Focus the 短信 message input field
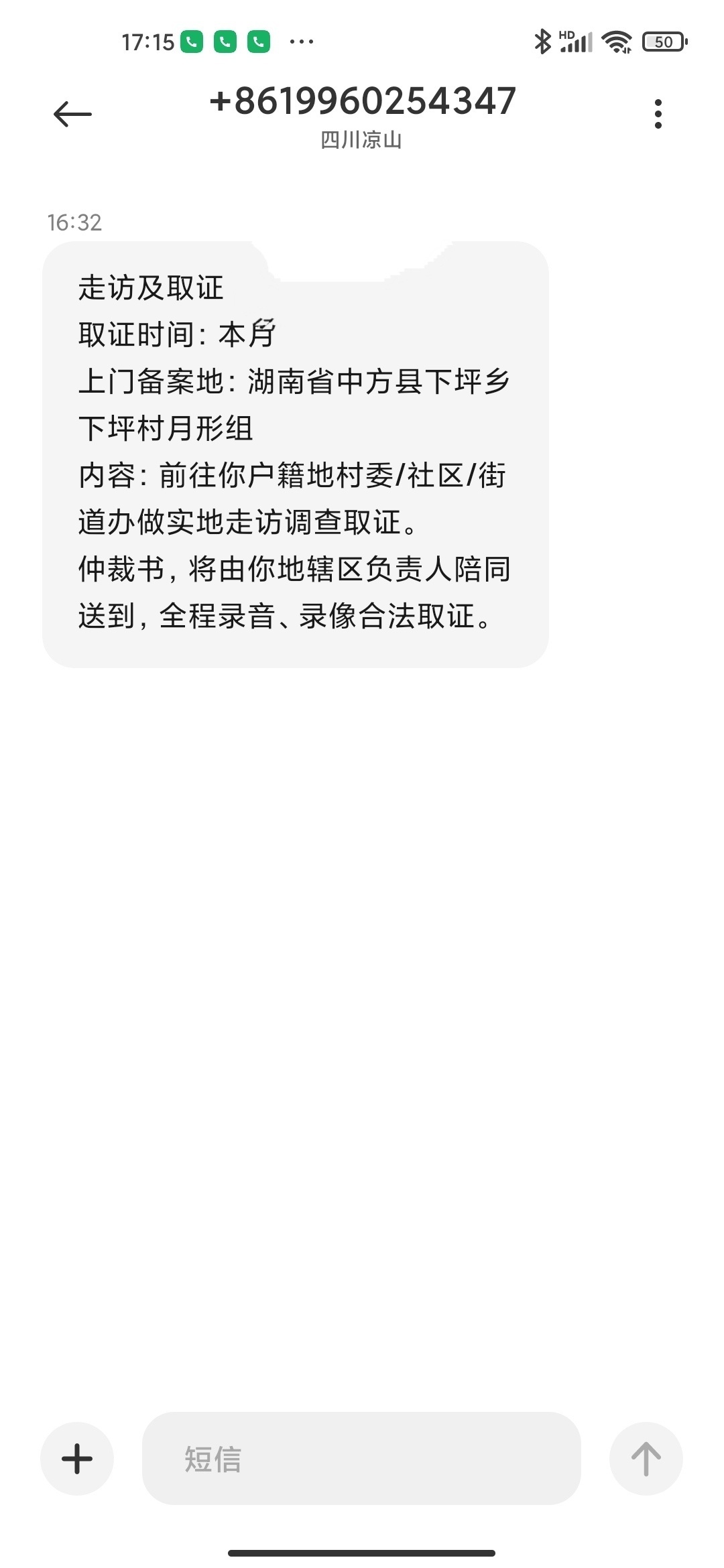The image size is (724, 1568). click(361, 1458)
